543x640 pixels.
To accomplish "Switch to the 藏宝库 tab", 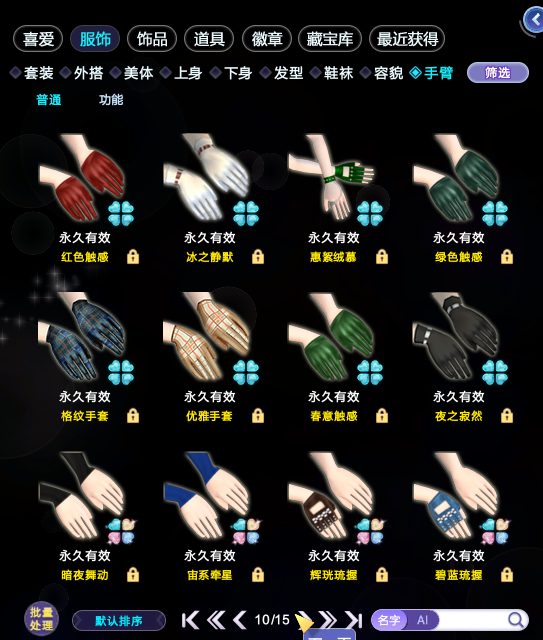I will [330, 39].
